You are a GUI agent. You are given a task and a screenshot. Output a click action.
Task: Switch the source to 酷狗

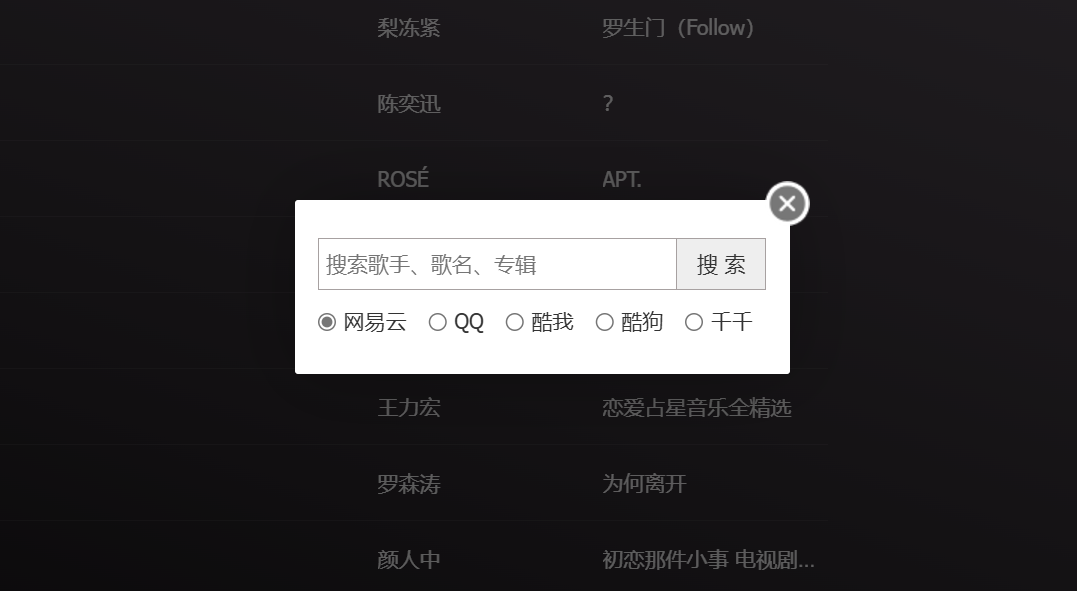[x=604, y=322]
